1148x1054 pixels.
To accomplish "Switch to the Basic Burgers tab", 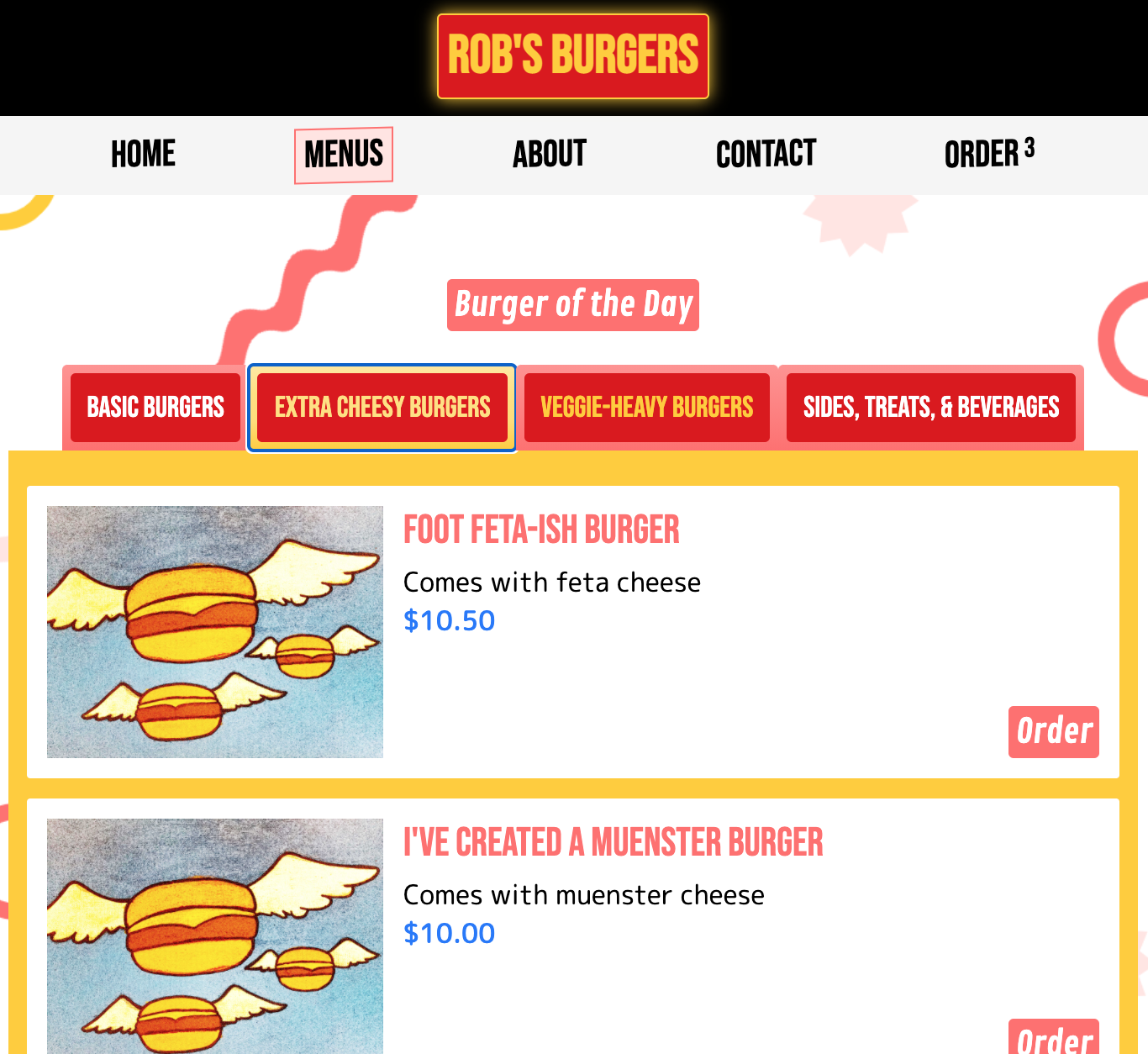I will click(155, 408).
